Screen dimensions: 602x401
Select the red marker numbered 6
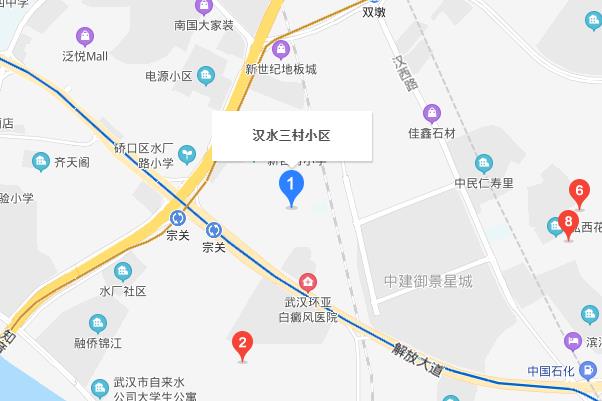pyautogui.click(x=577, y=191)
